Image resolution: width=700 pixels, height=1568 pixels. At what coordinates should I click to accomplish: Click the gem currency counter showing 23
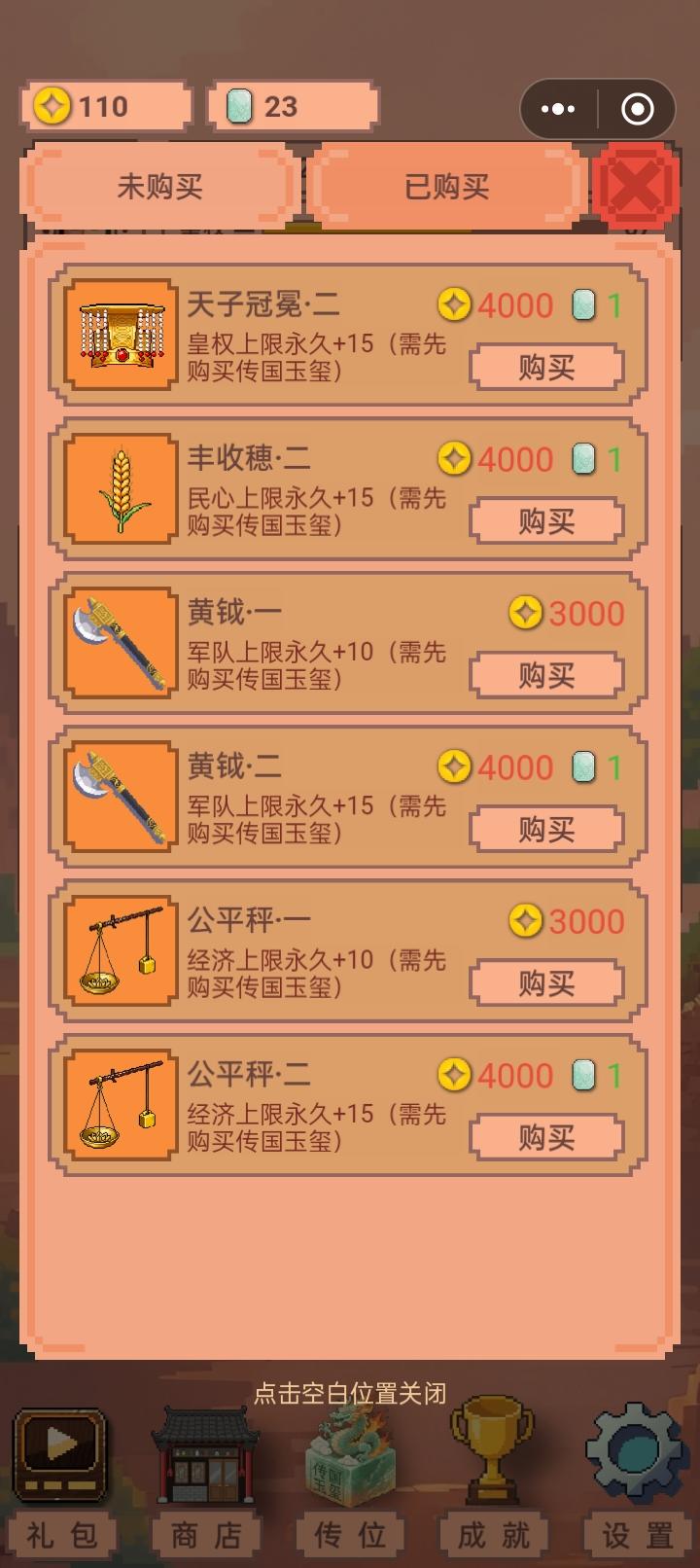click(x=289, y=104)
